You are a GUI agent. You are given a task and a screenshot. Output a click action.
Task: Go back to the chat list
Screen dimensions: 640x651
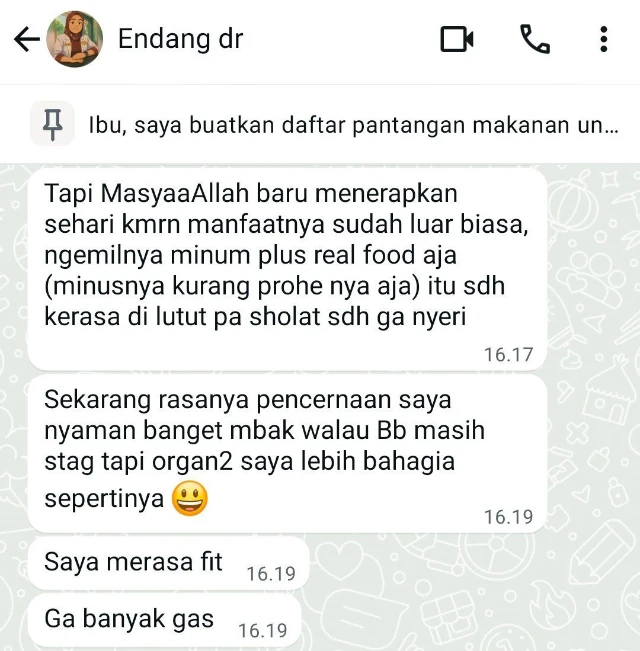26,40
